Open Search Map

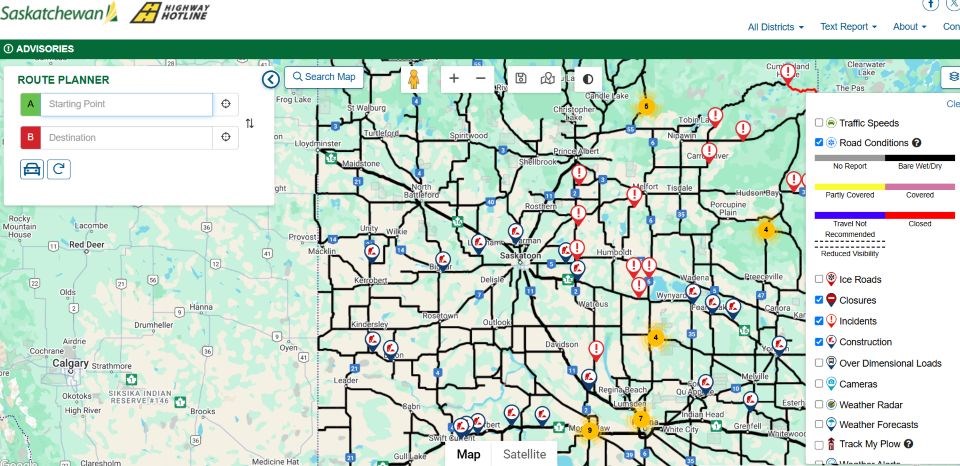323,77
